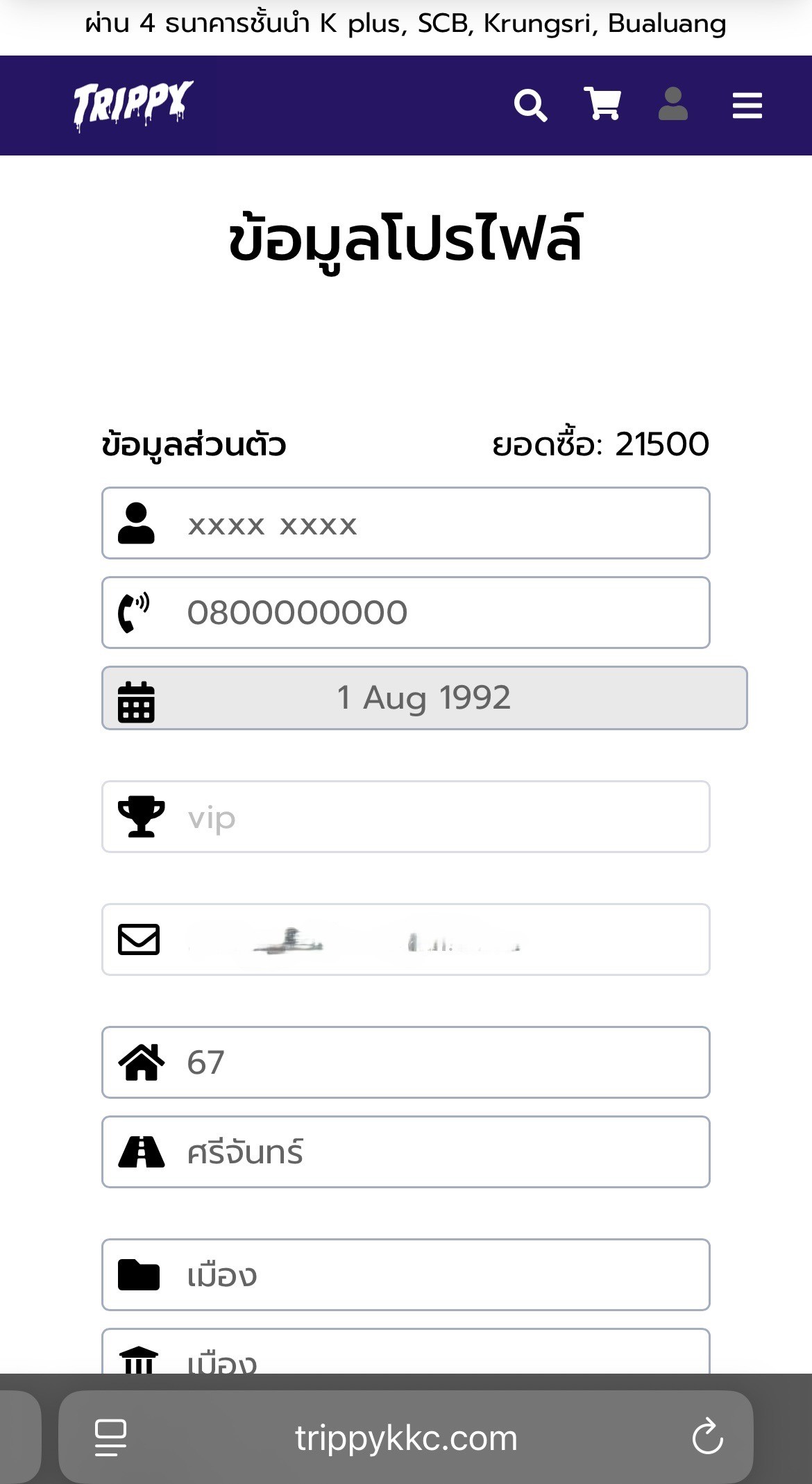Edit the house number field showing 67
Screen dimensions: 812x1484
tap(406, 1063)
